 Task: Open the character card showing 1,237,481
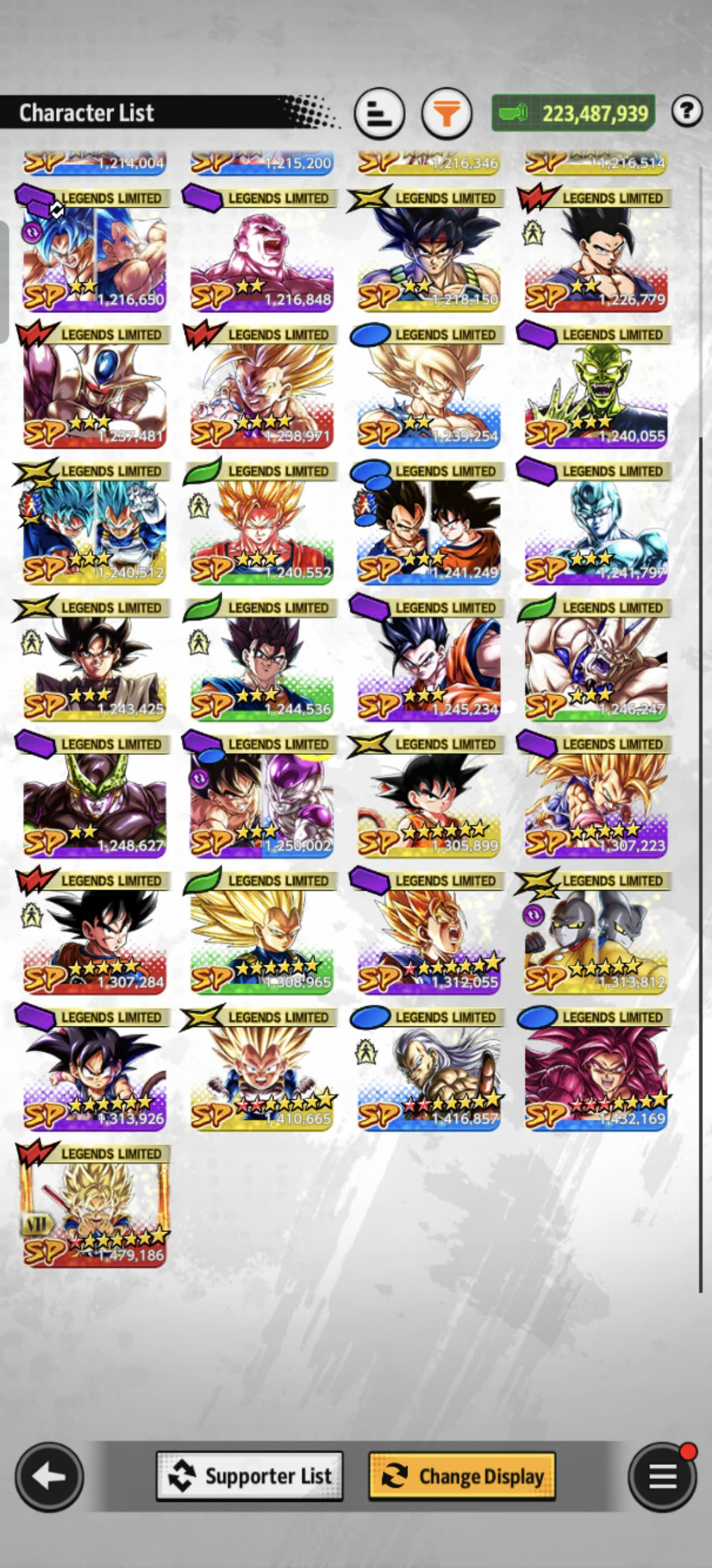tap(93, 385)
